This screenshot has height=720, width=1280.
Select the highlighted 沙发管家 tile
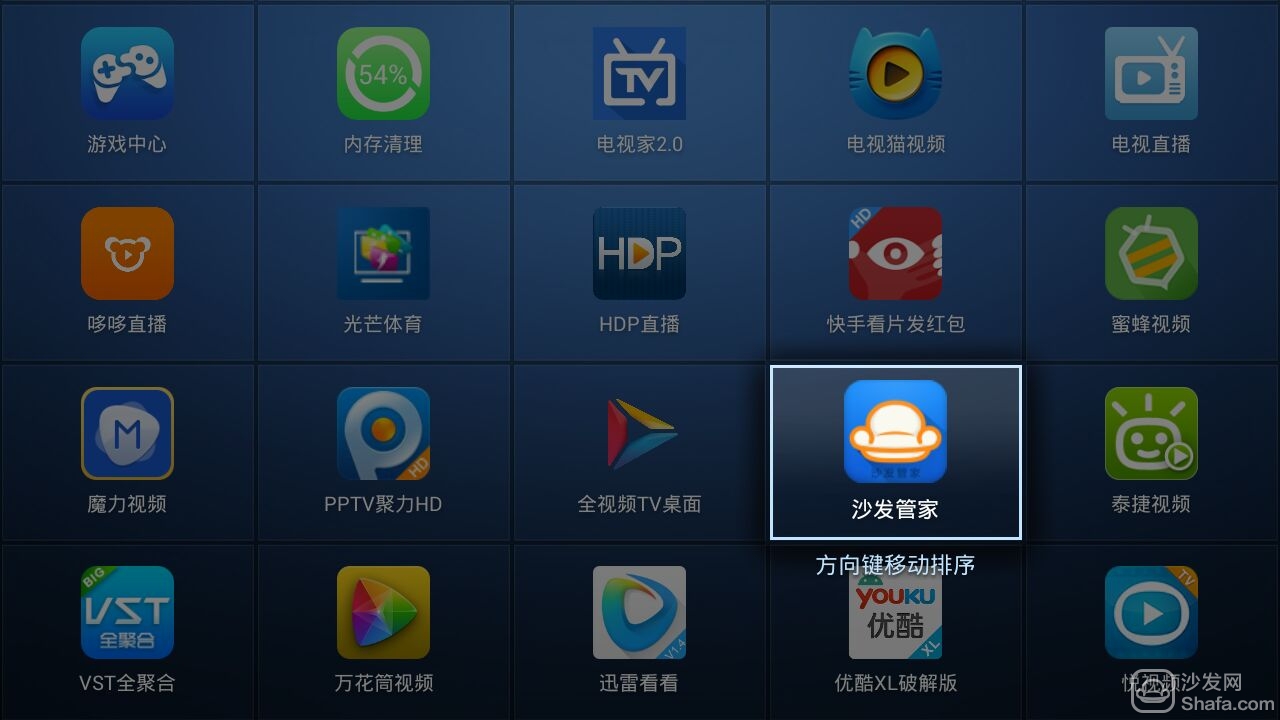pos(895,450)
